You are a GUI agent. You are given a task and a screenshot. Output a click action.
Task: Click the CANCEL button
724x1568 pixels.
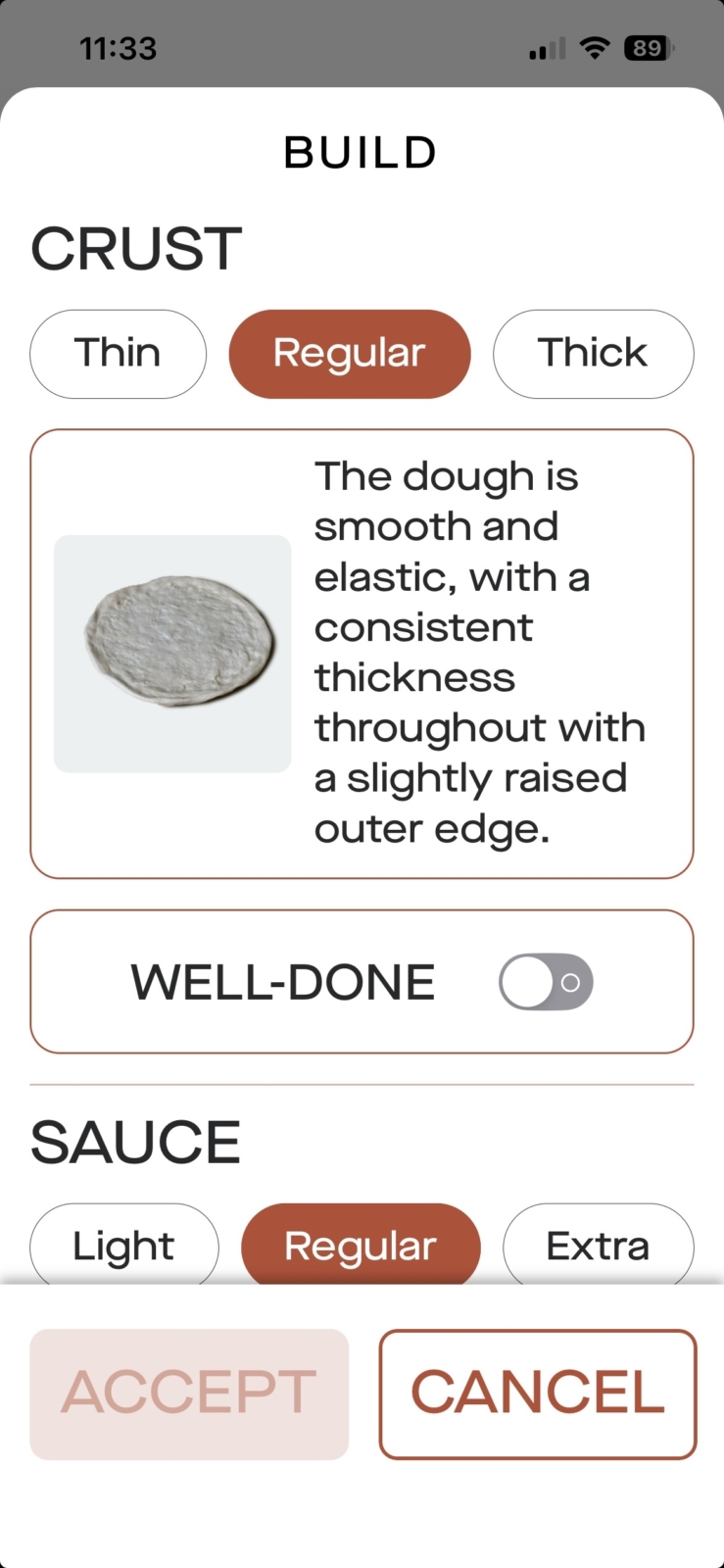click(538, 1394)
